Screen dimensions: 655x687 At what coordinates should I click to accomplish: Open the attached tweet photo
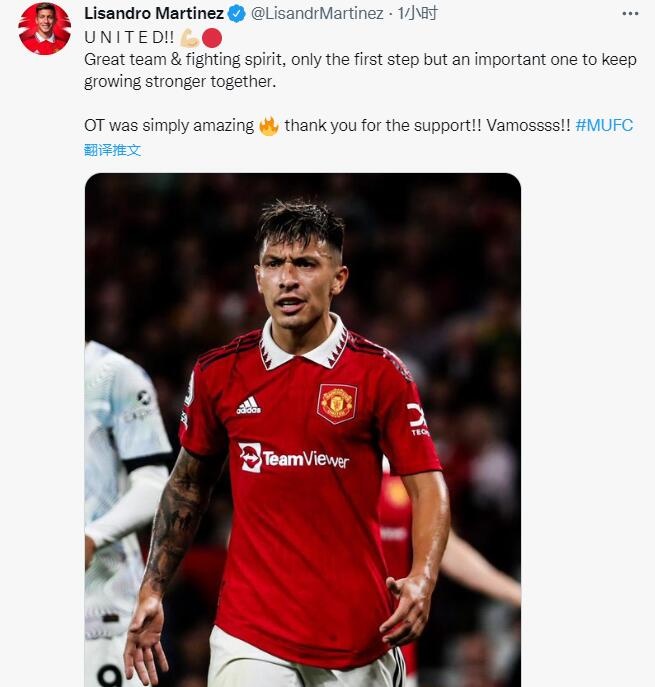[302, 430]
